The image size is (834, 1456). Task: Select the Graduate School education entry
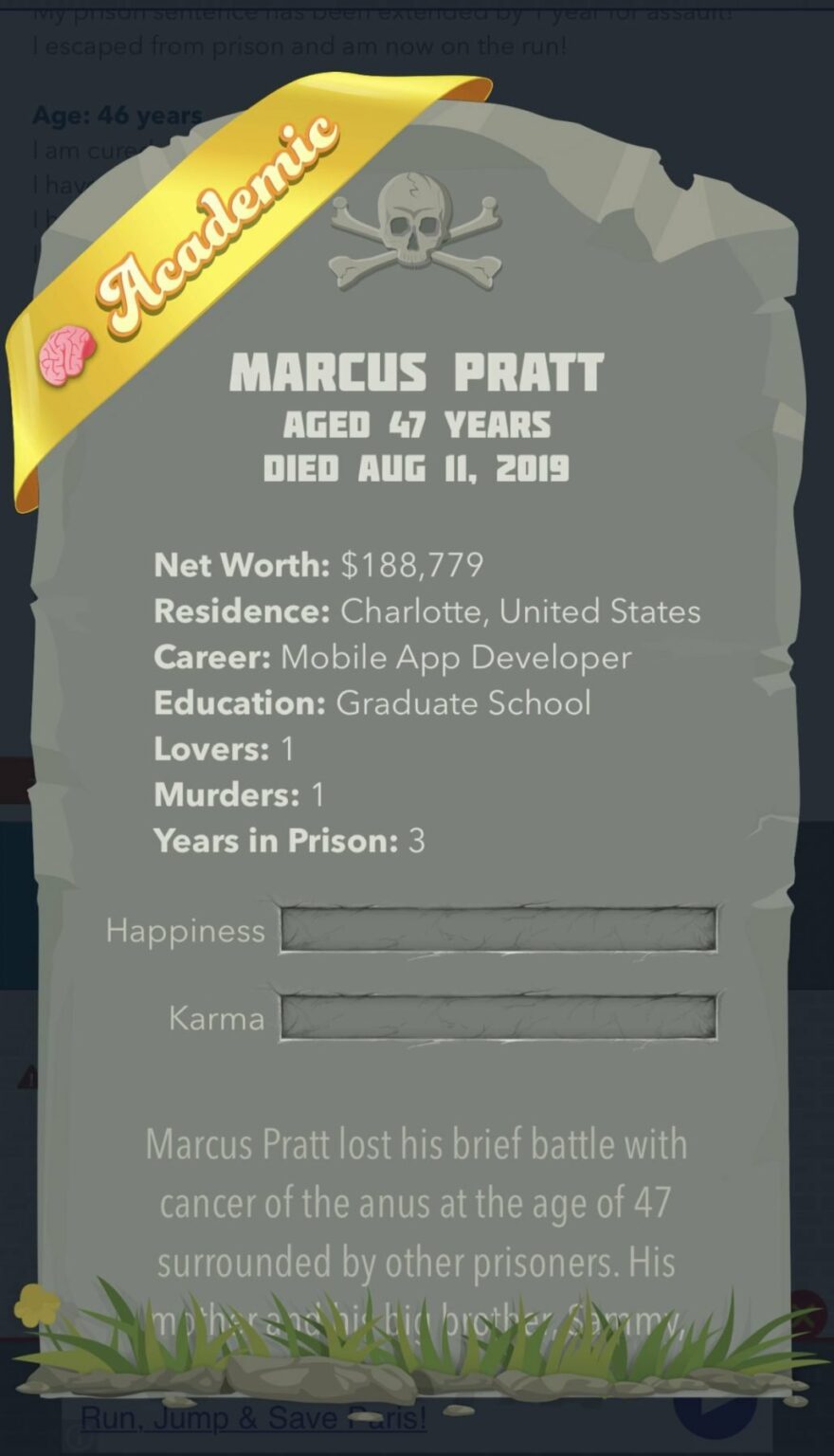click(372, 702)
